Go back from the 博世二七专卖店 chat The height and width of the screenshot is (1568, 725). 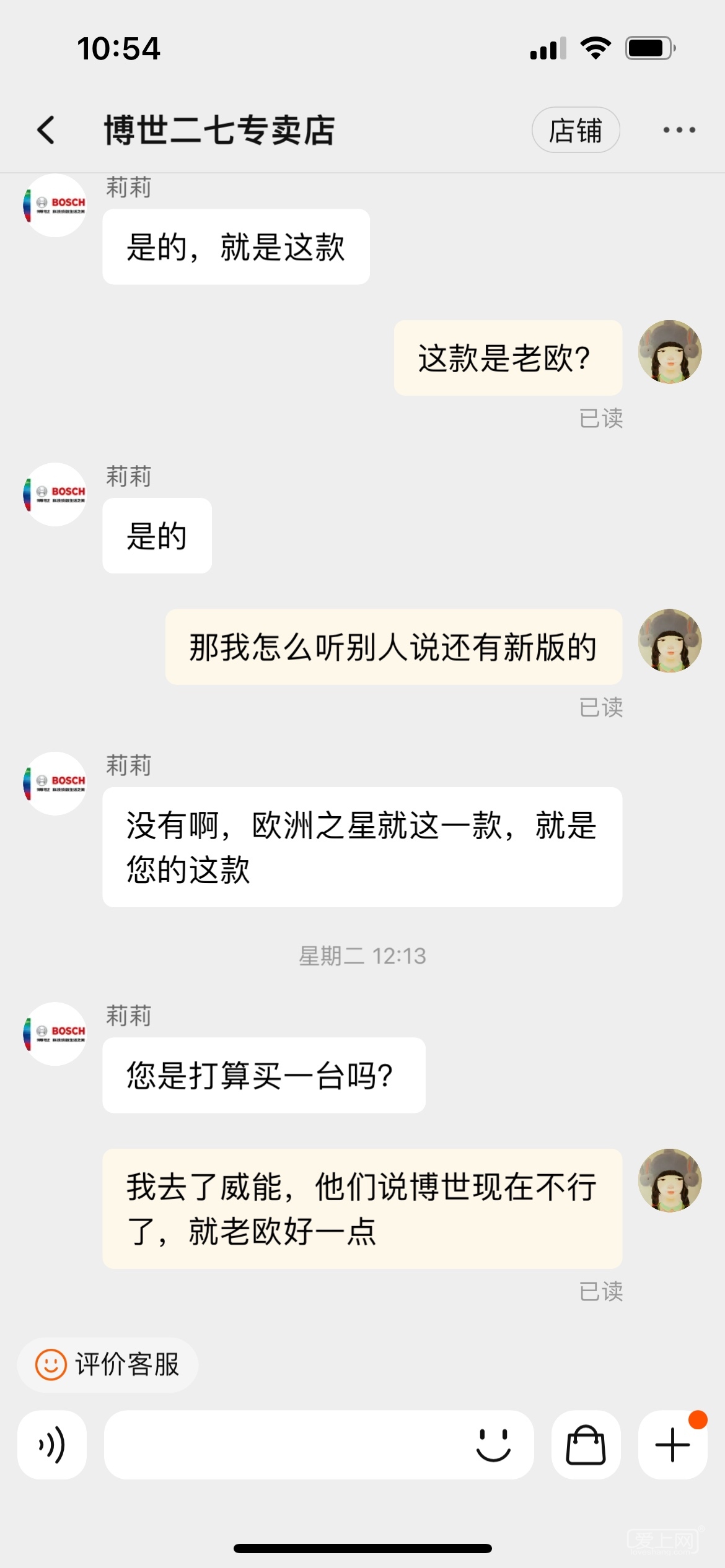[x=46, y=130]
